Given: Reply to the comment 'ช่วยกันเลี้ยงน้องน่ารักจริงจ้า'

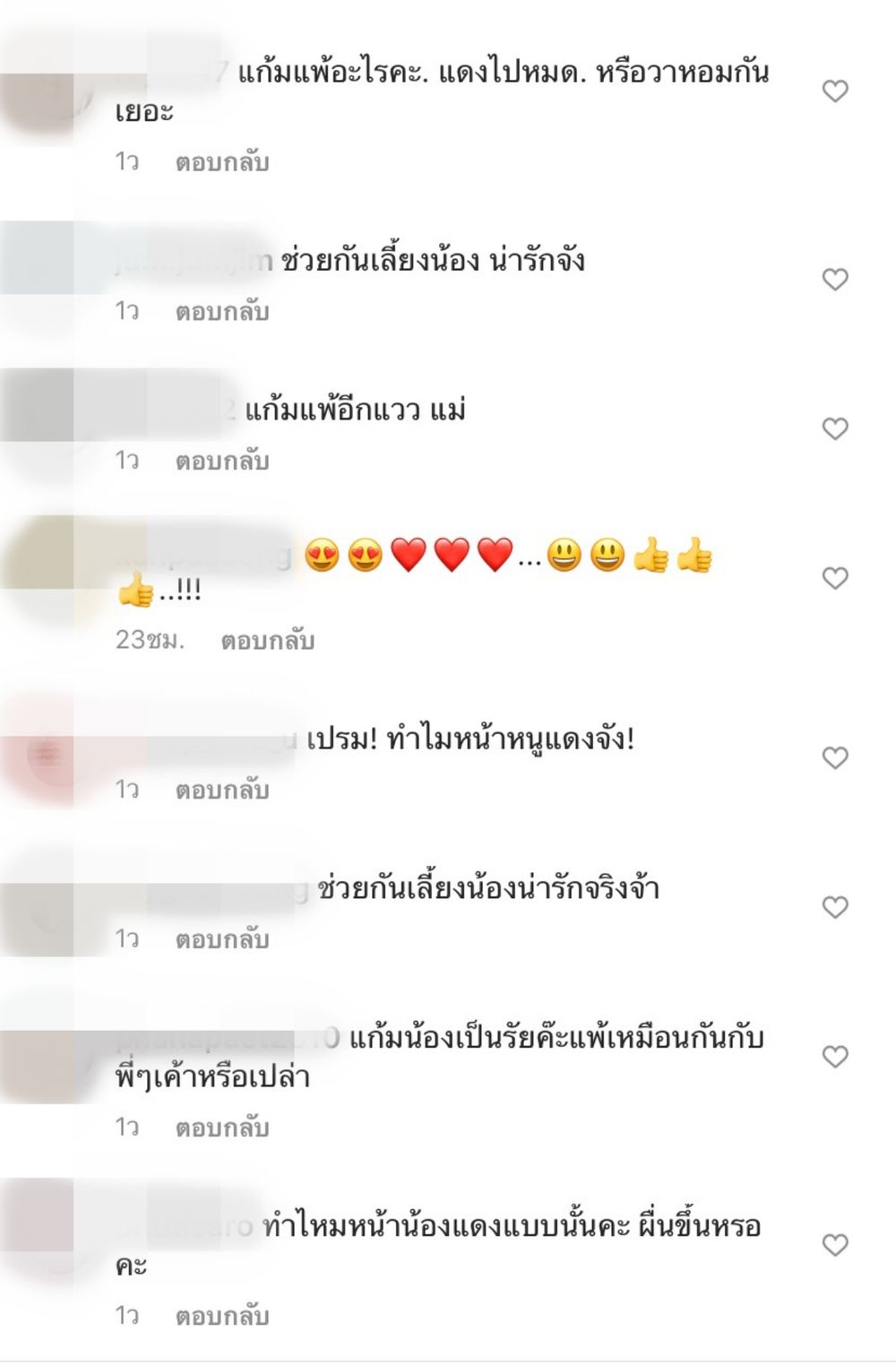Looking at the screenshot, I should coord(221,940).
